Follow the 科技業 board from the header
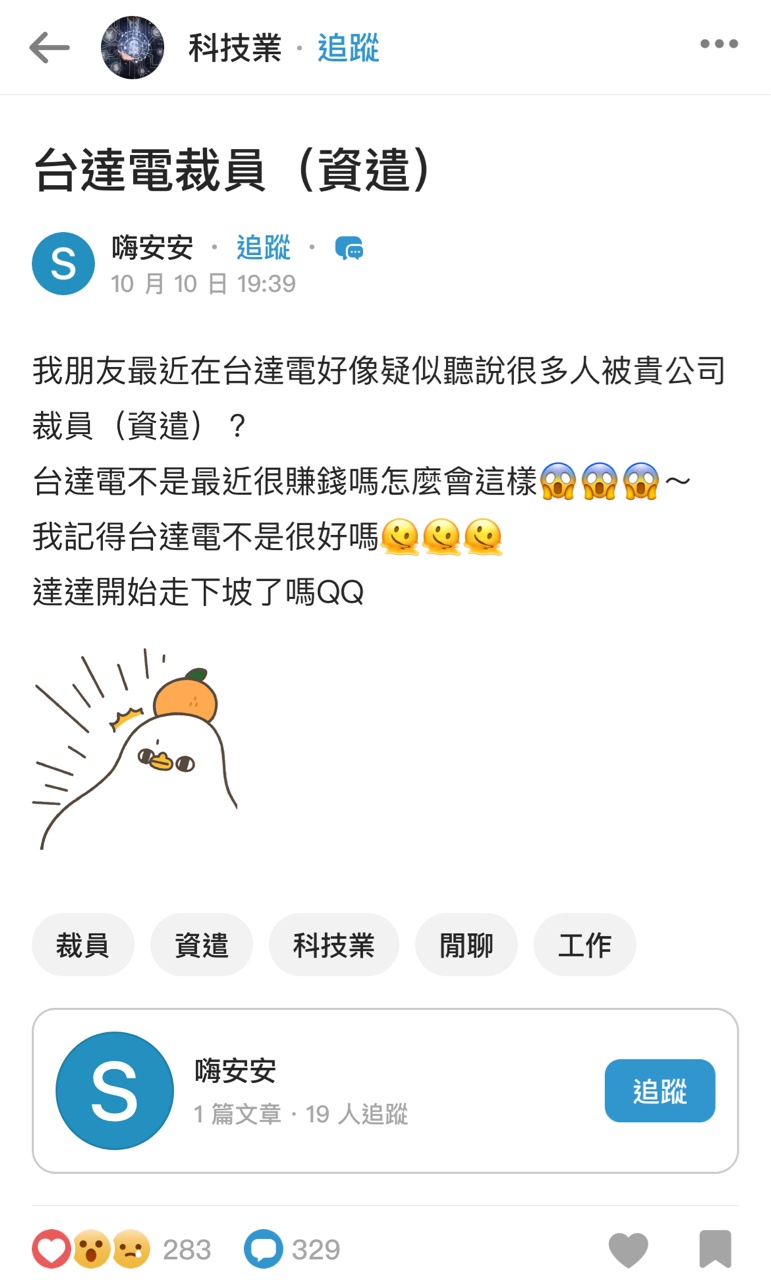The width and height of the screenshot is (771, 1280). (348, 47)
